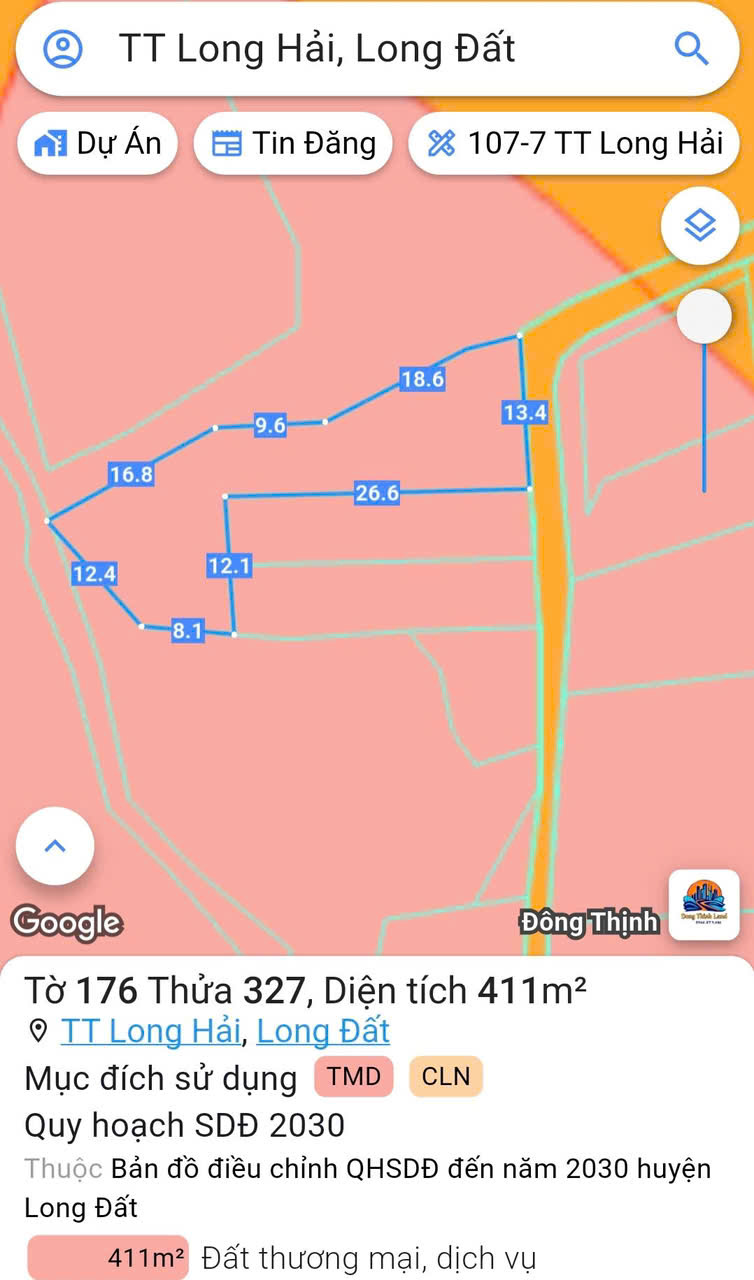Viewport: 754px width, 1280px height.
Task: Open the map layers button
Action: point(700,226)
